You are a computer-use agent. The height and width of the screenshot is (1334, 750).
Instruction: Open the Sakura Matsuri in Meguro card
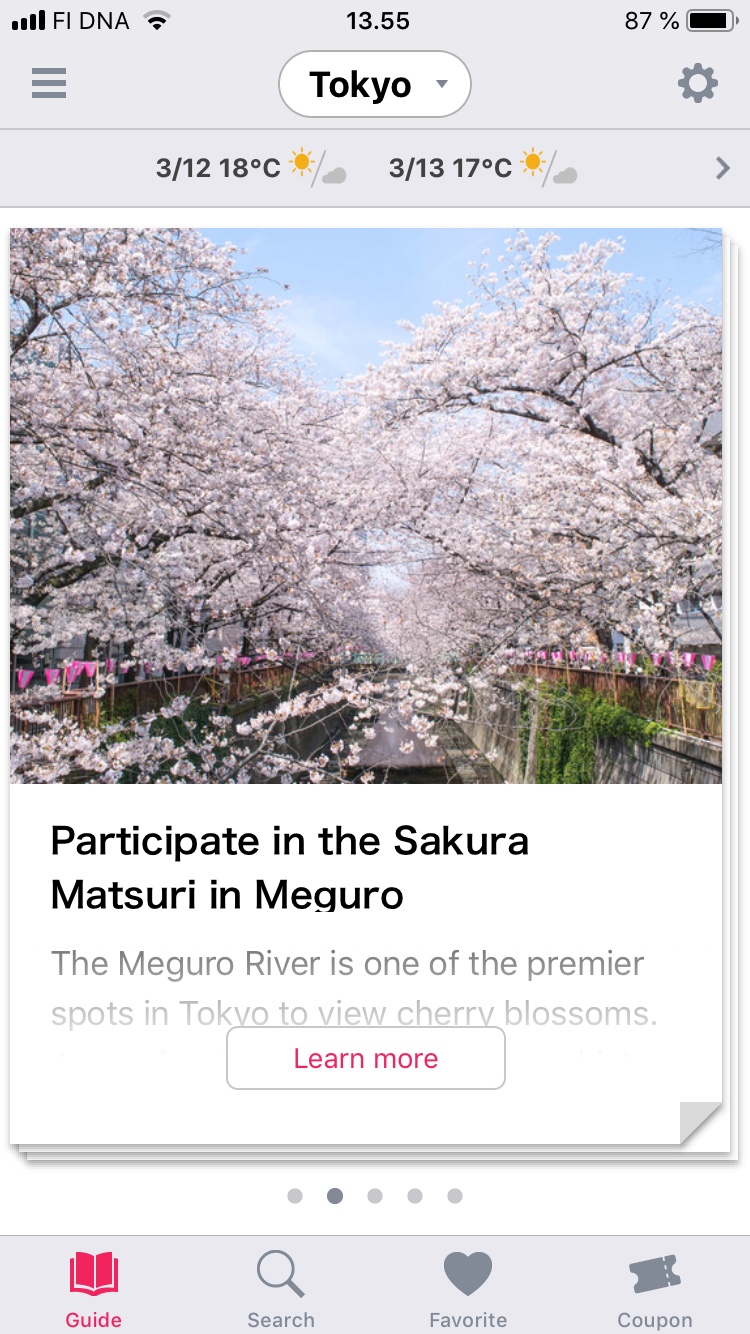coord(366,686)
